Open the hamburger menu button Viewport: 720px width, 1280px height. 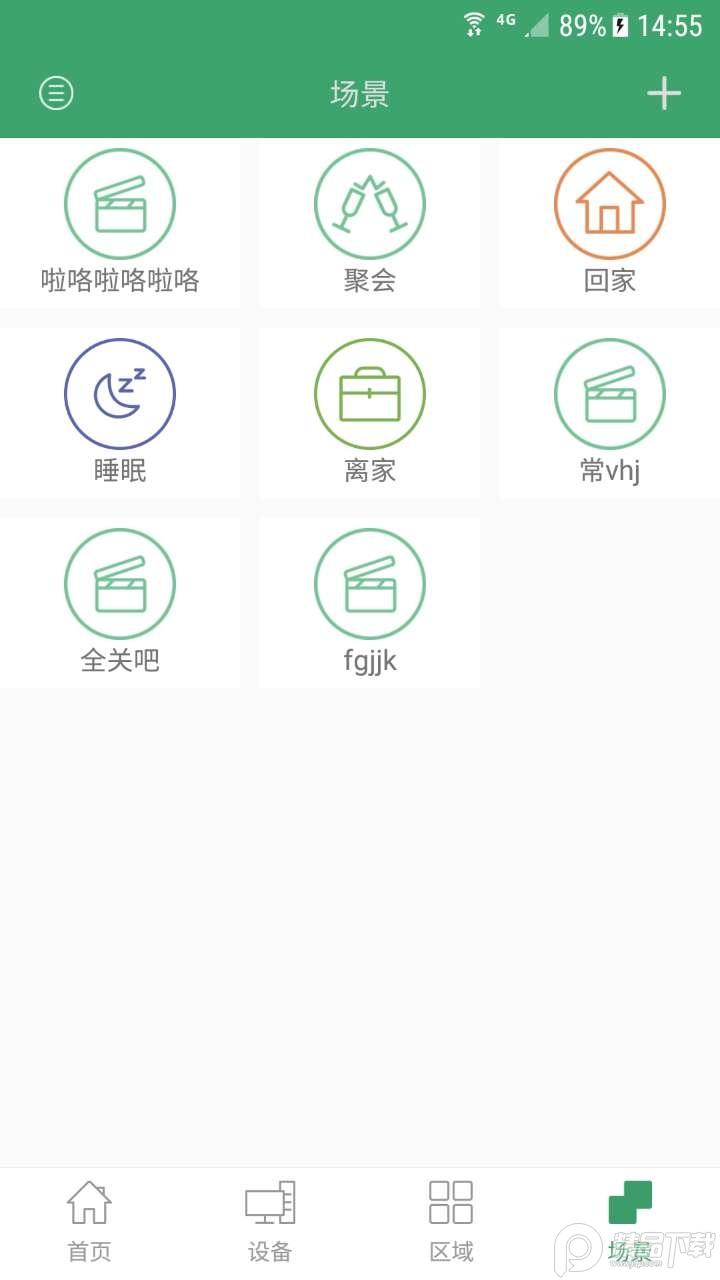pos(56,92)
